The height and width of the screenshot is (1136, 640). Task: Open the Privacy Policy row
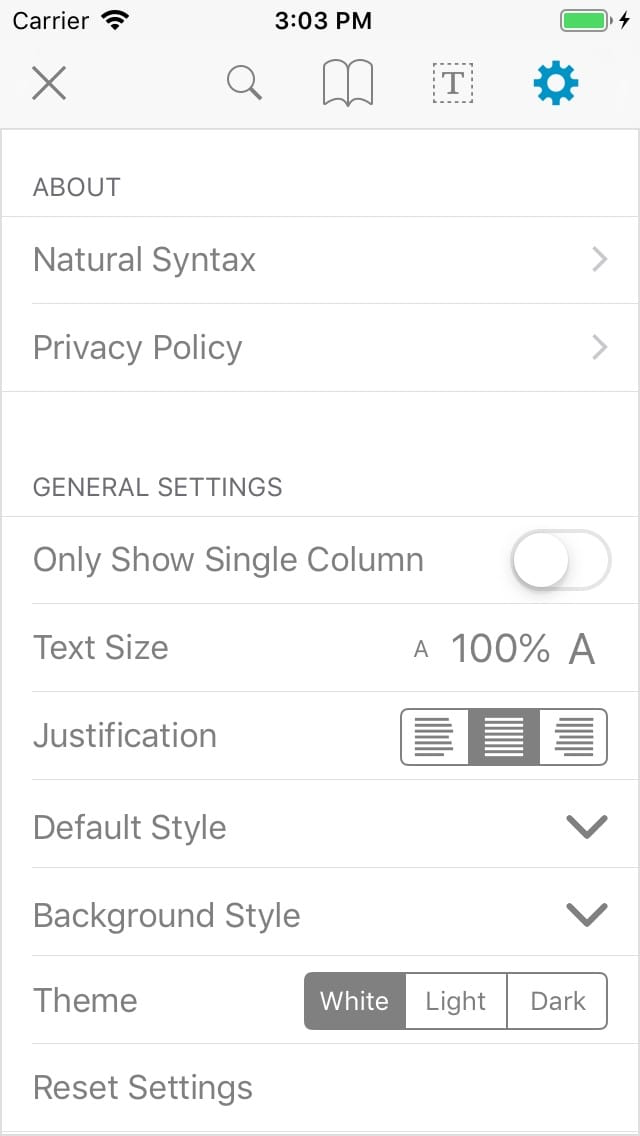click(320, 348)
